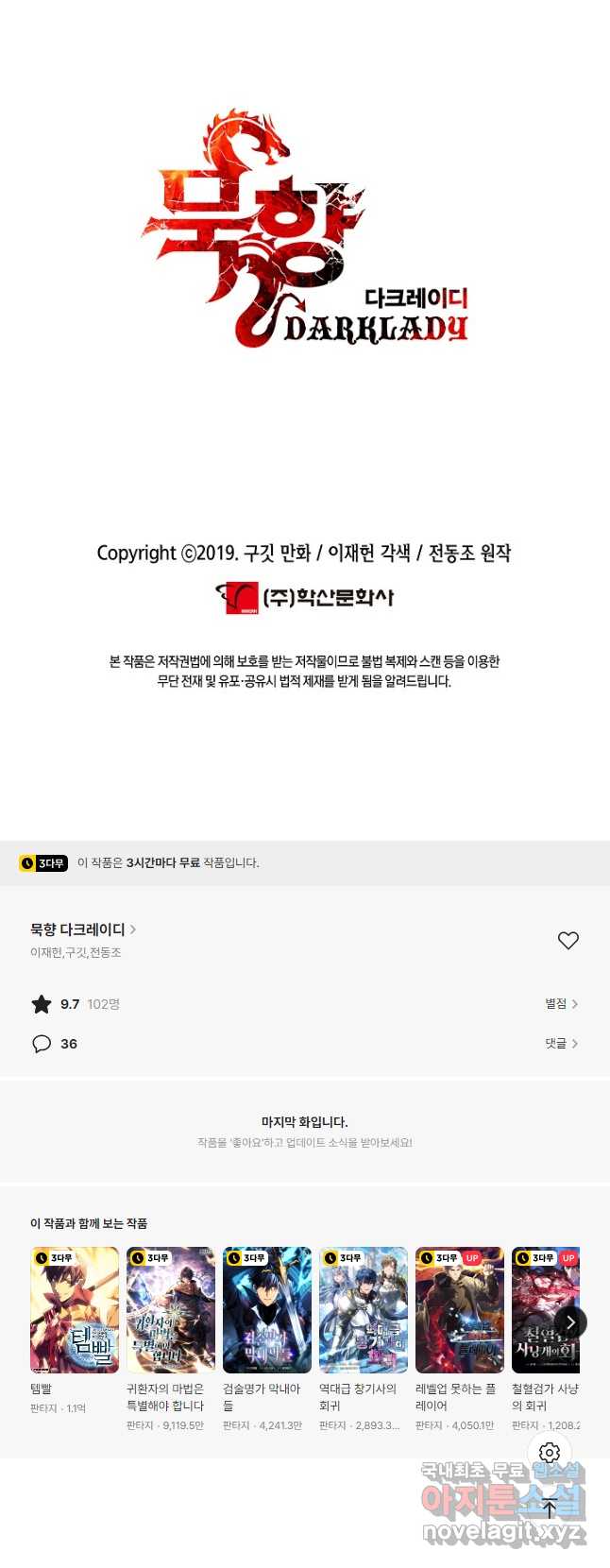Open 귀환자의 마법은 특별해야 합니다
The height and width of the screenshot is (1568, 610).
click(171, 1309)
